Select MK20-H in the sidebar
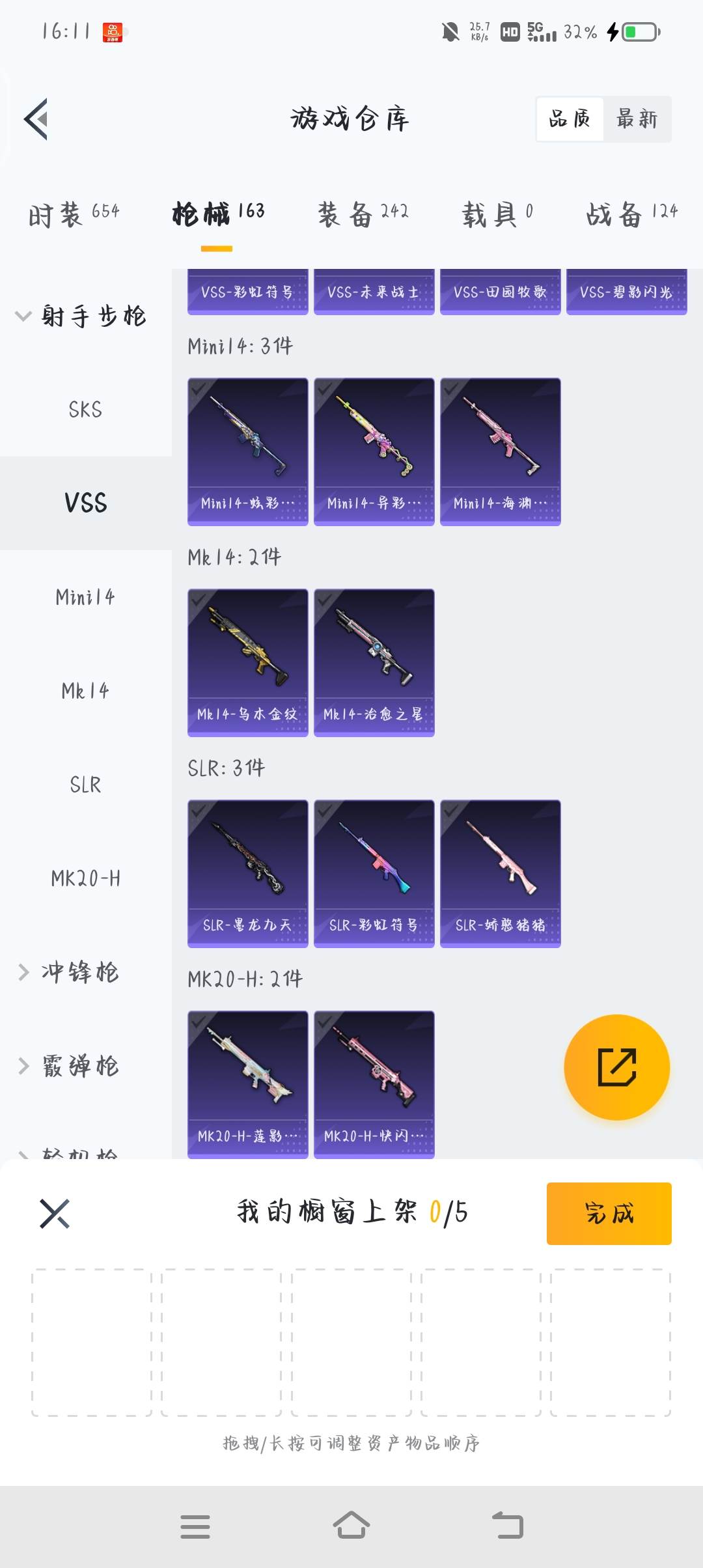703x1568 pixels. tap(85, 878)
